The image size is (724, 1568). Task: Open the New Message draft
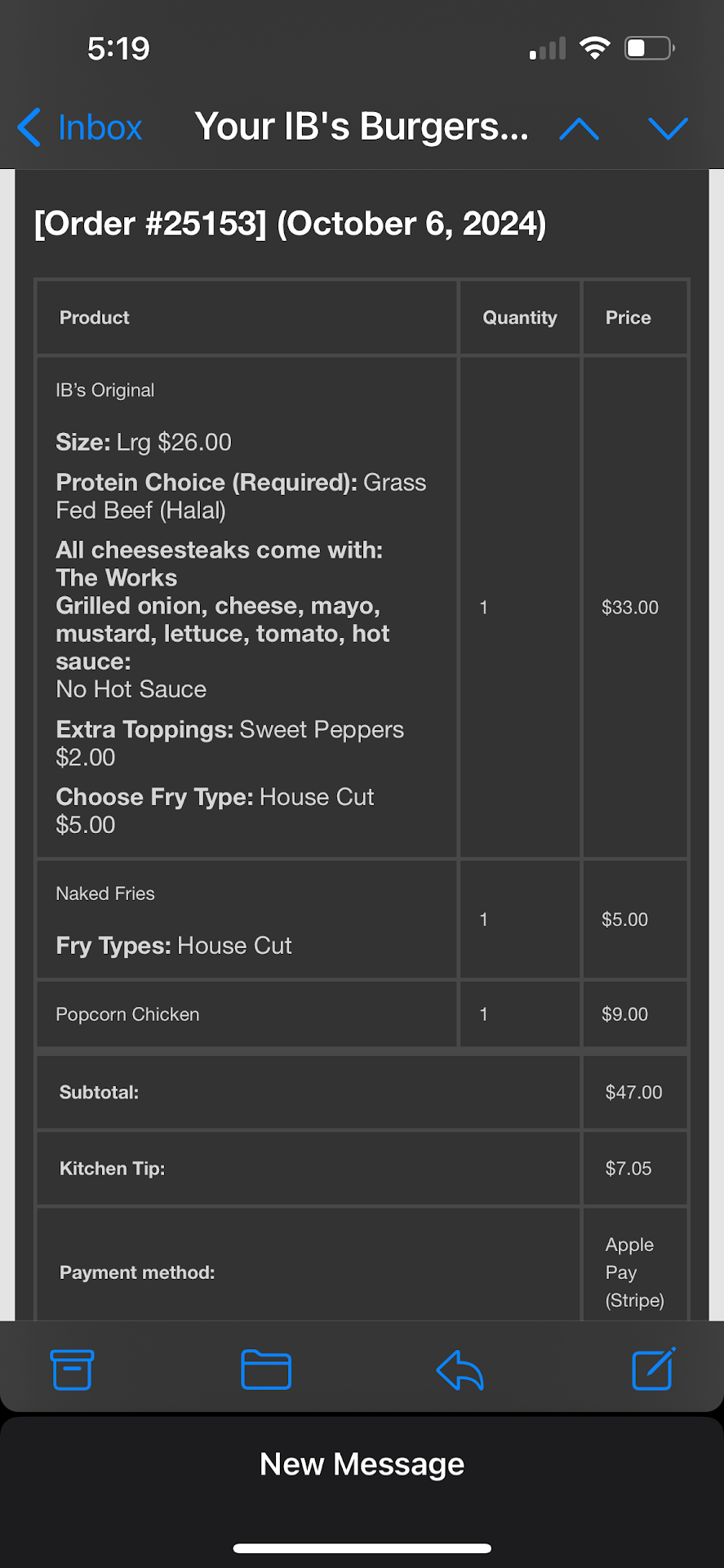tap(362, 1464)
